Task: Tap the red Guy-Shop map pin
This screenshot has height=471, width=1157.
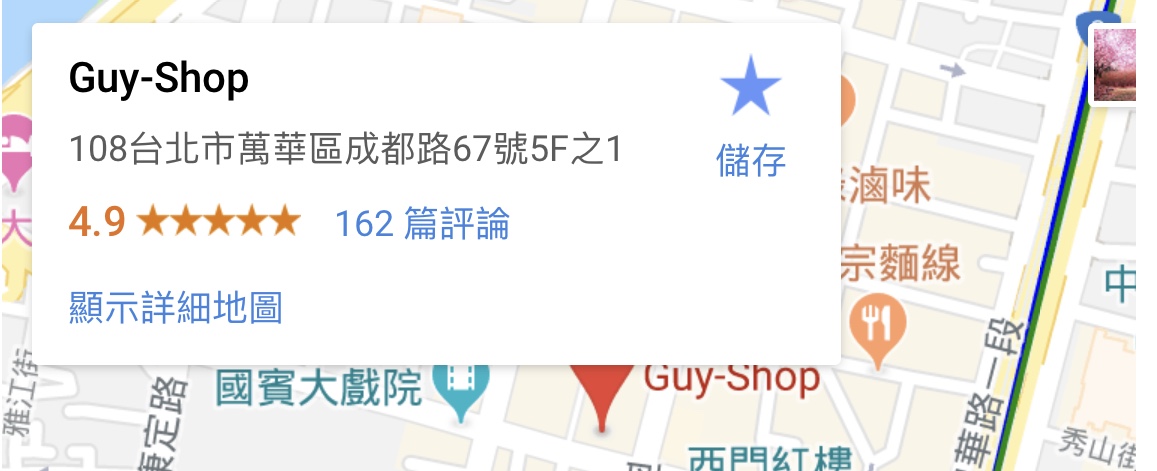Action: pos(601,397)
